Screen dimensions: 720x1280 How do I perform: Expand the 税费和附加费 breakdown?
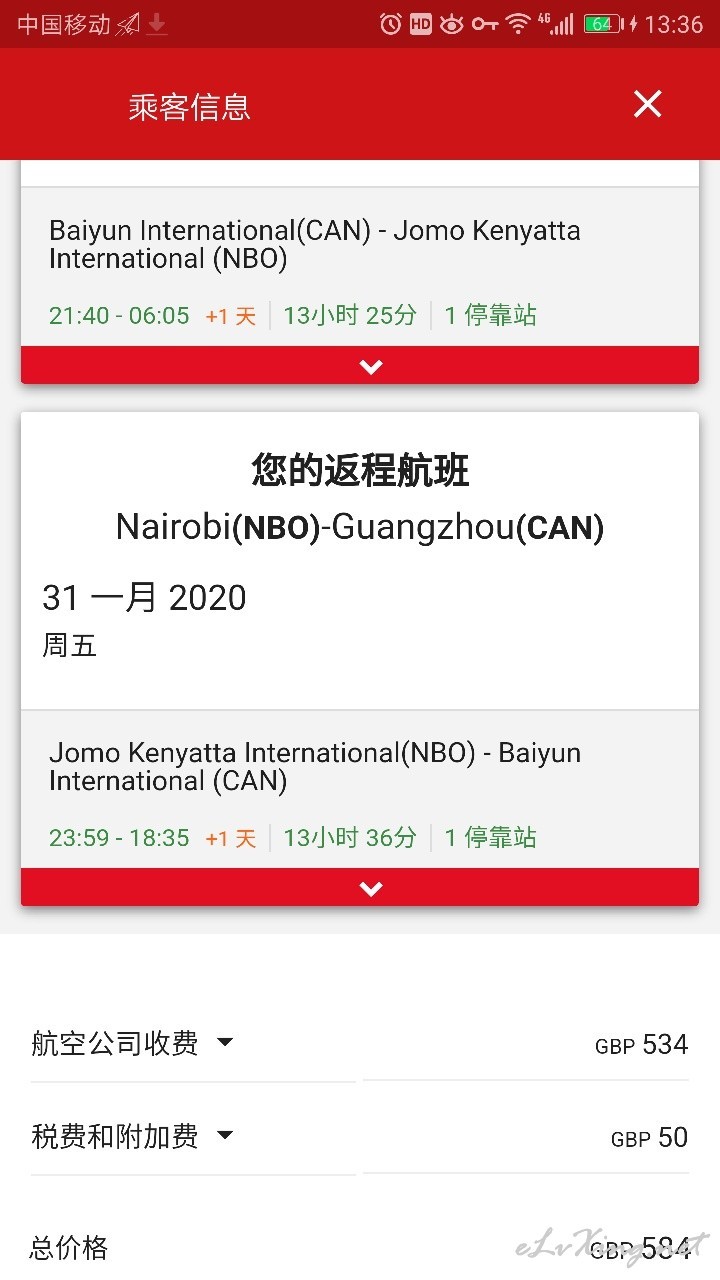tap(133, 1136)
